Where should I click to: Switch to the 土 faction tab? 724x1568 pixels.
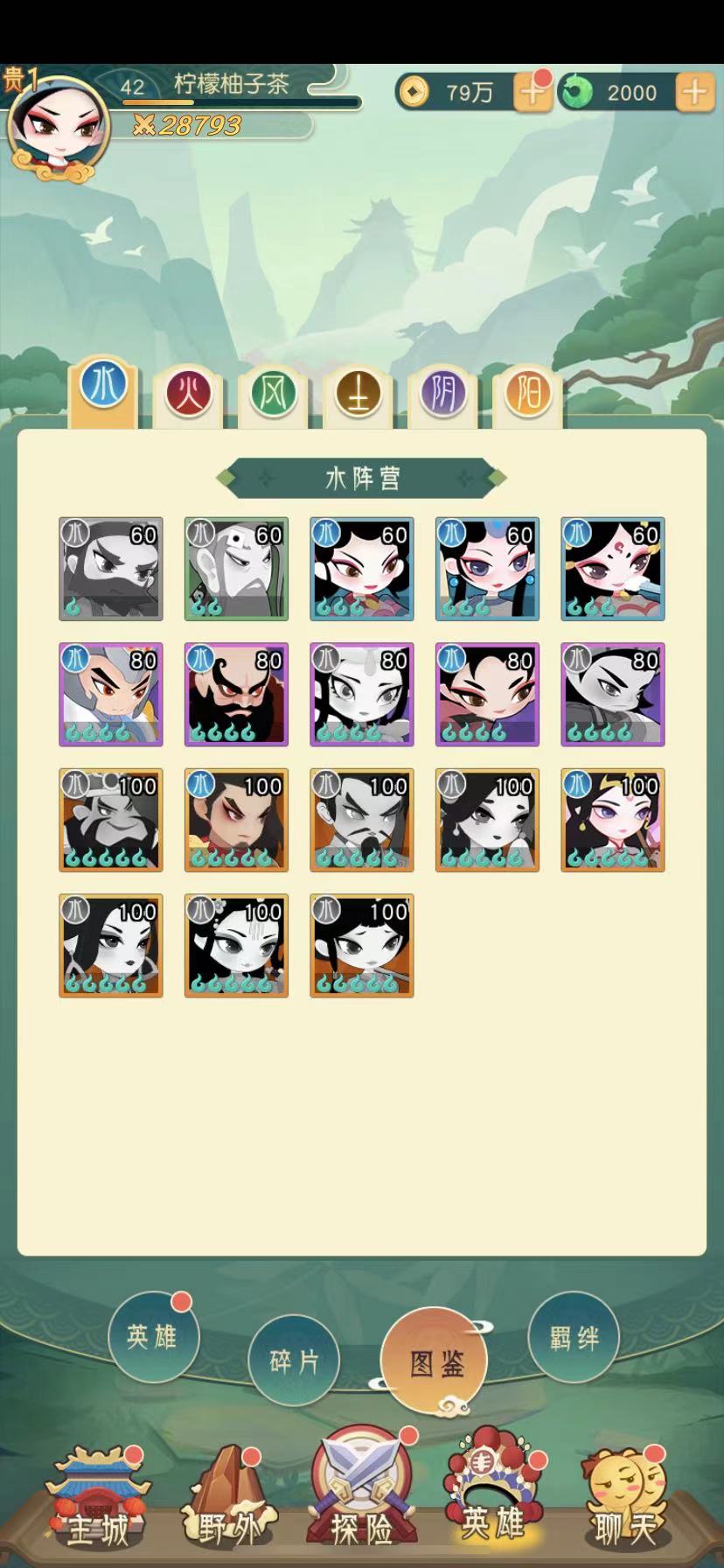click(358, 393)
